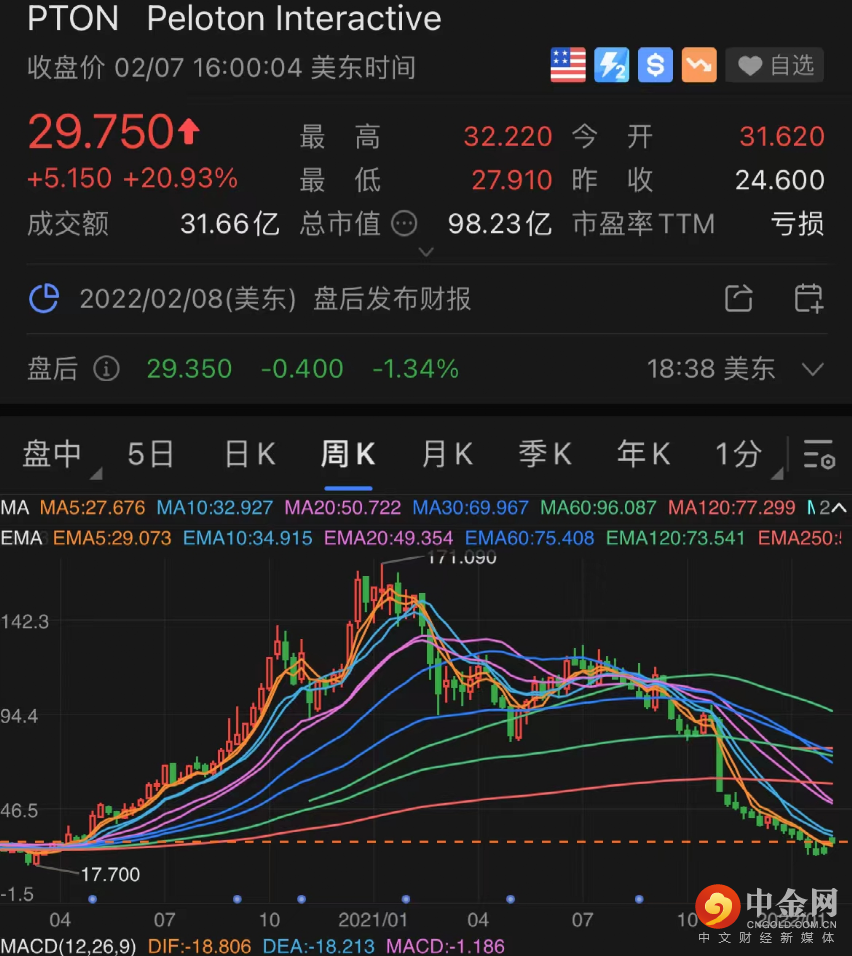Share the earnings announcement
Screen dimensions: 852x956
tap(738, 298)
